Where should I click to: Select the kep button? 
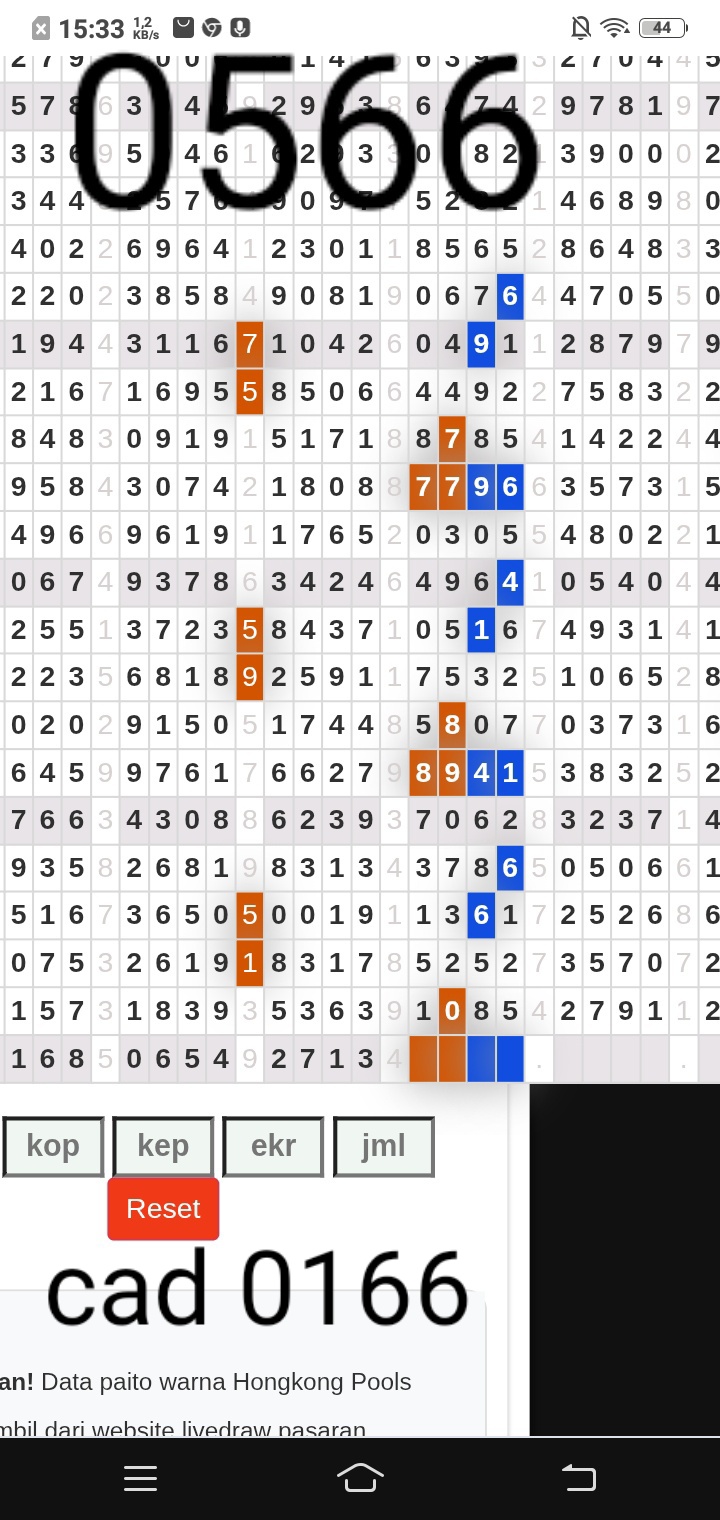point(163,1146)
